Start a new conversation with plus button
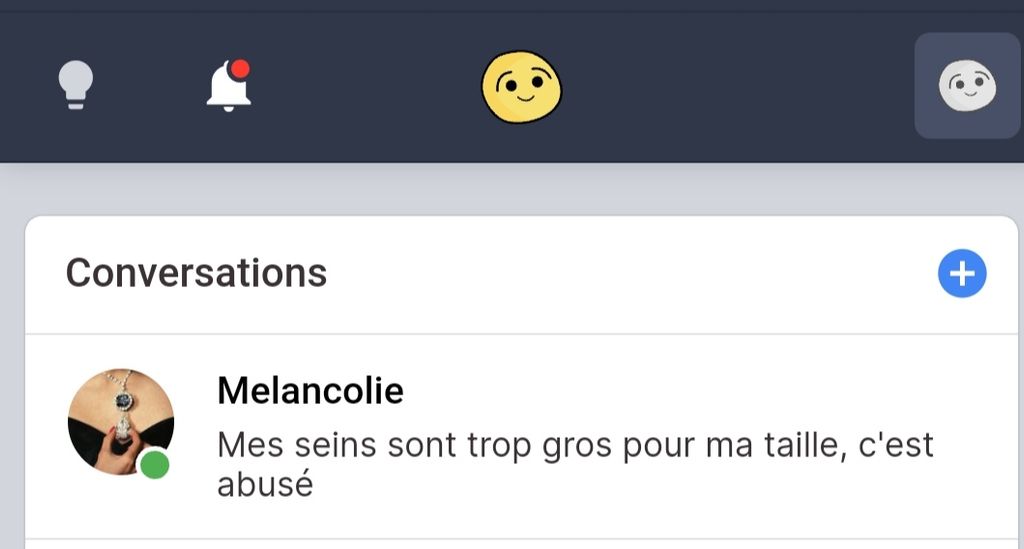The image size is (1024, 549). tap(962, 274)
